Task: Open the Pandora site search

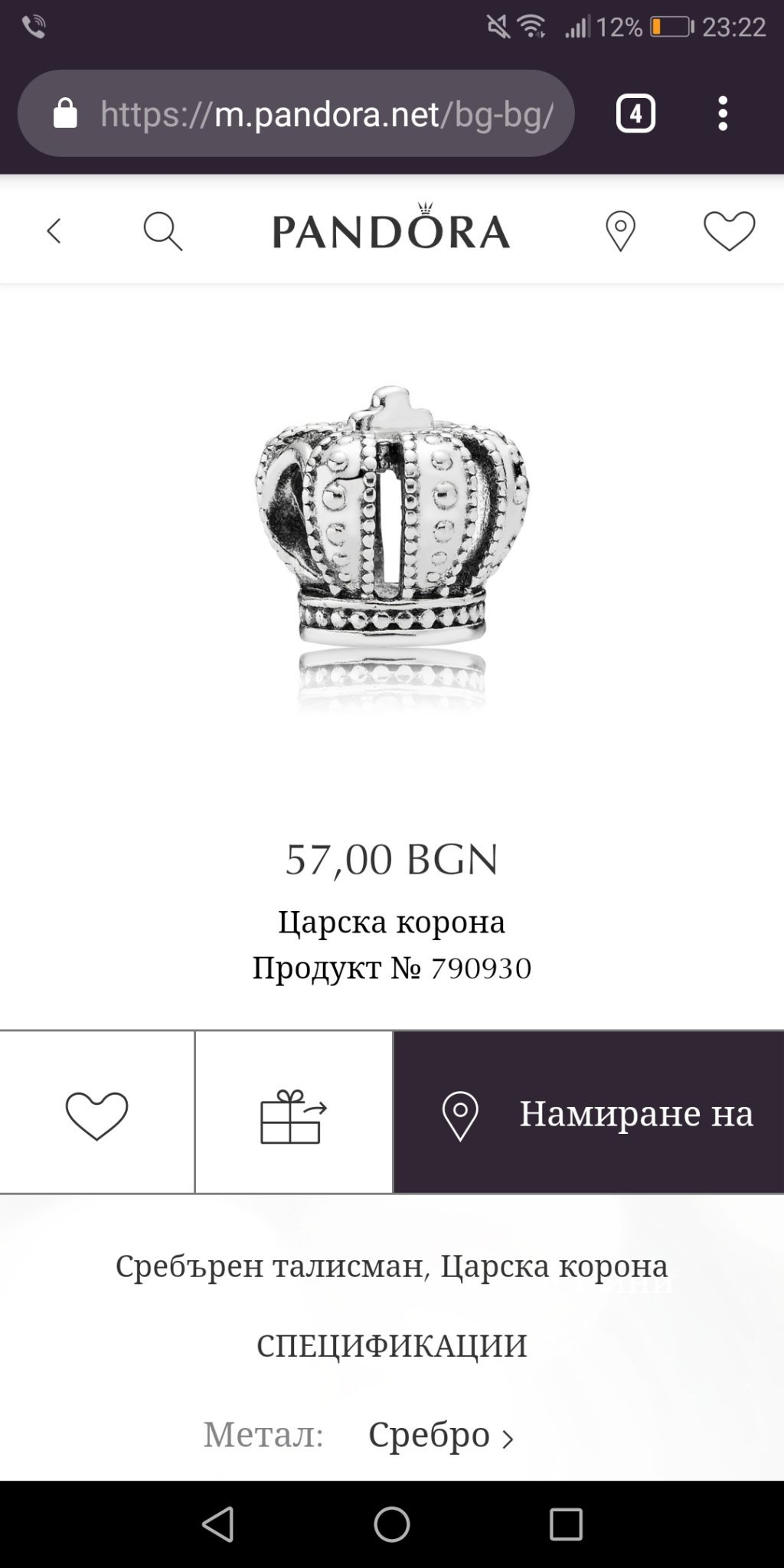Action: coord(162,230)
